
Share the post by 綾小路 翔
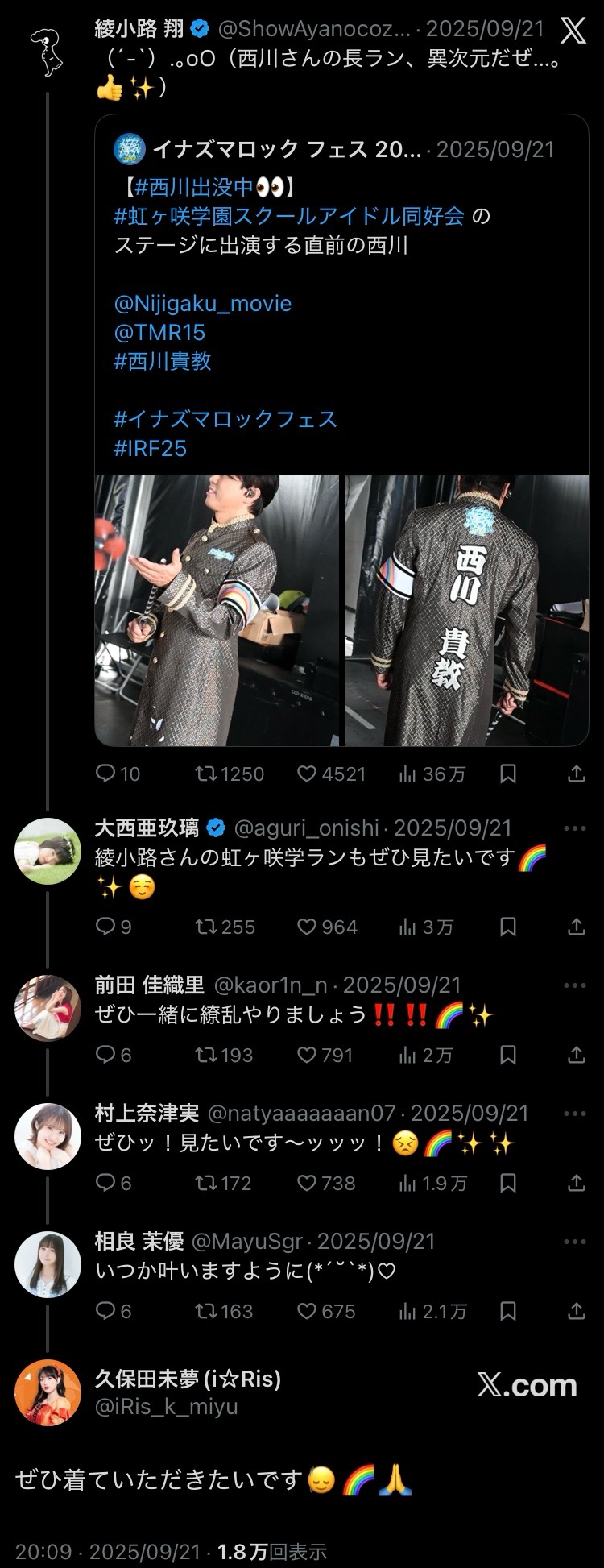[576, 774]
